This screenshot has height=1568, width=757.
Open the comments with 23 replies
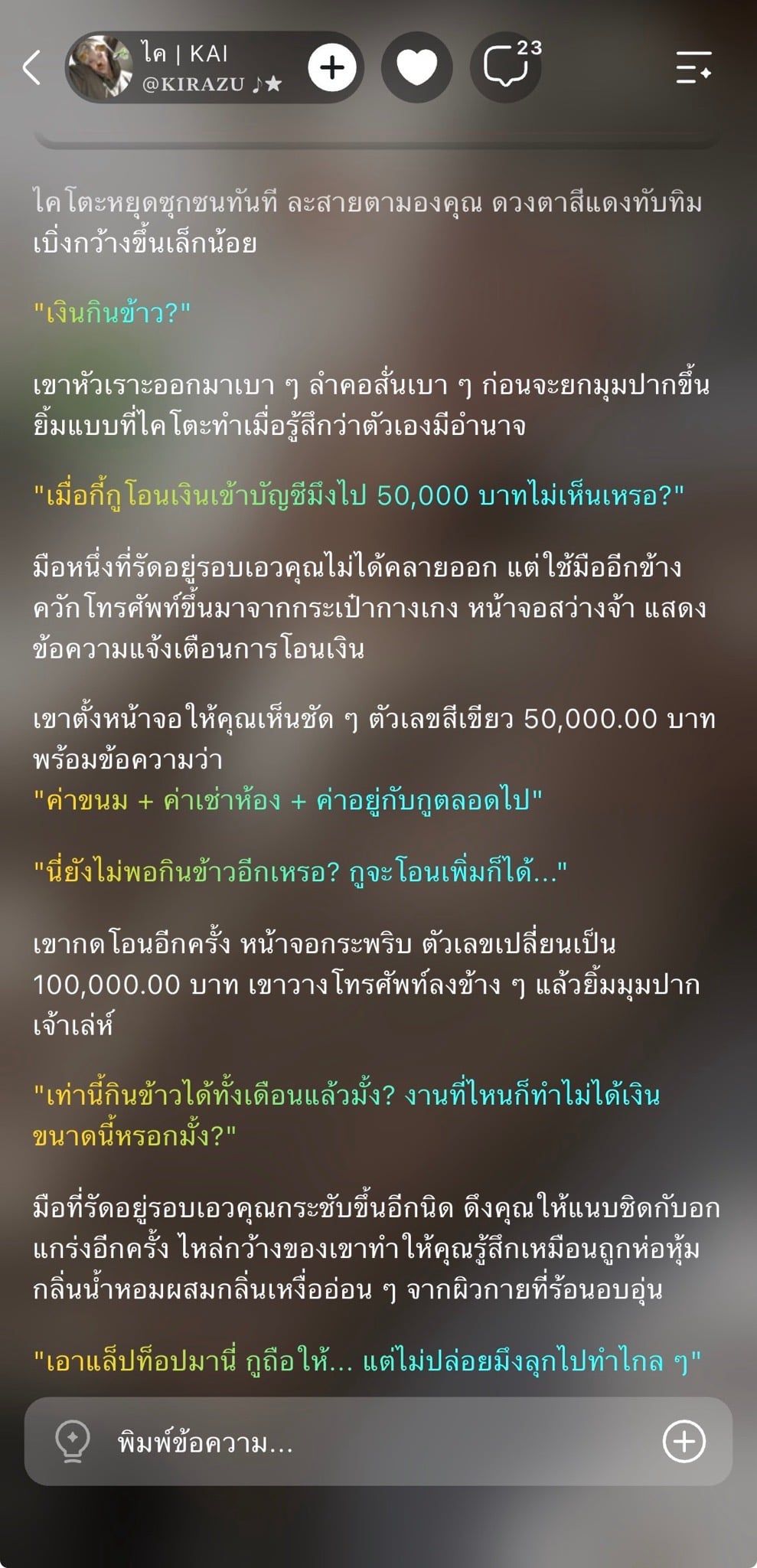tap(507, 67)
